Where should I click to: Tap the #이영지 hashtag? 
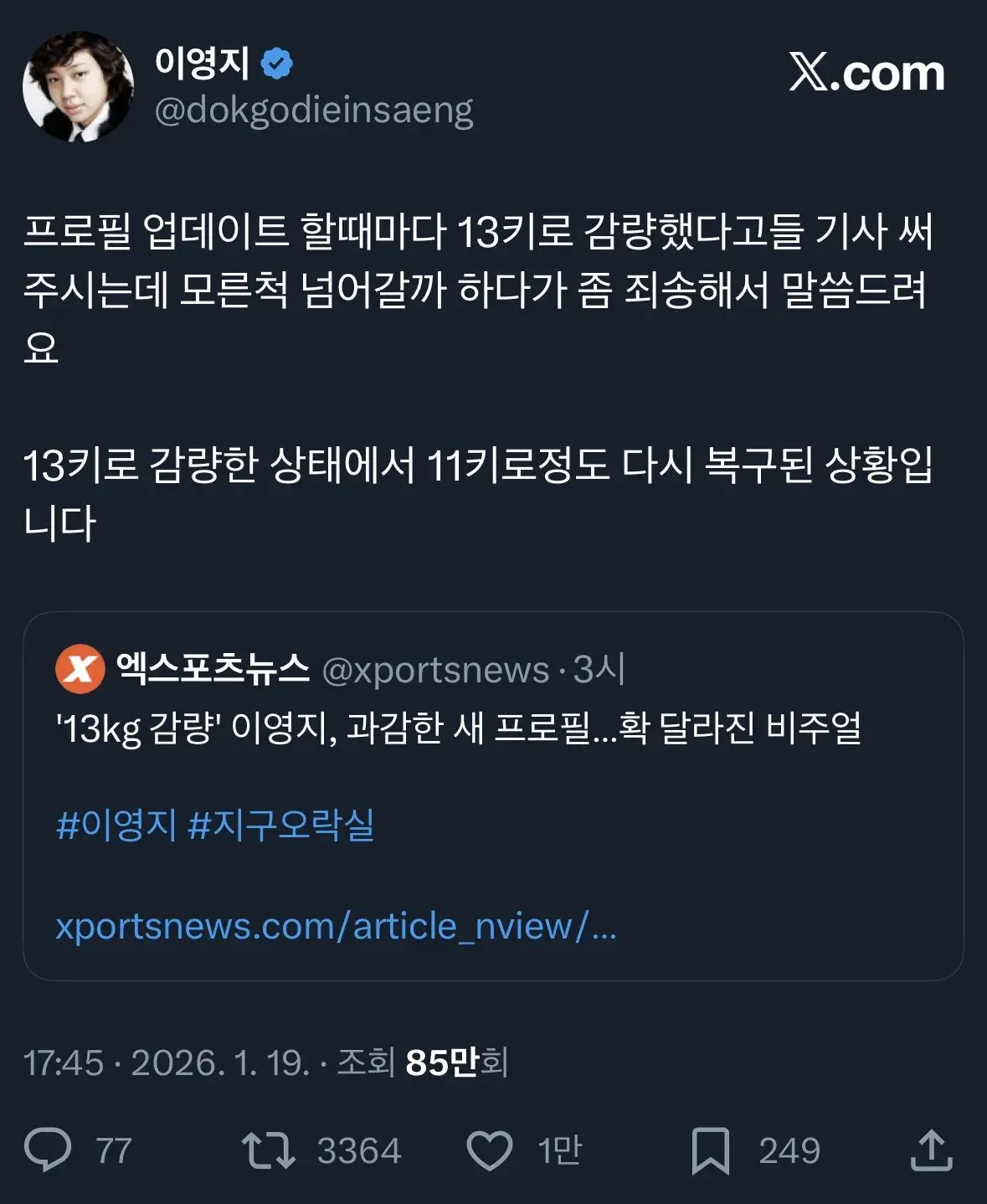[116, 825]
